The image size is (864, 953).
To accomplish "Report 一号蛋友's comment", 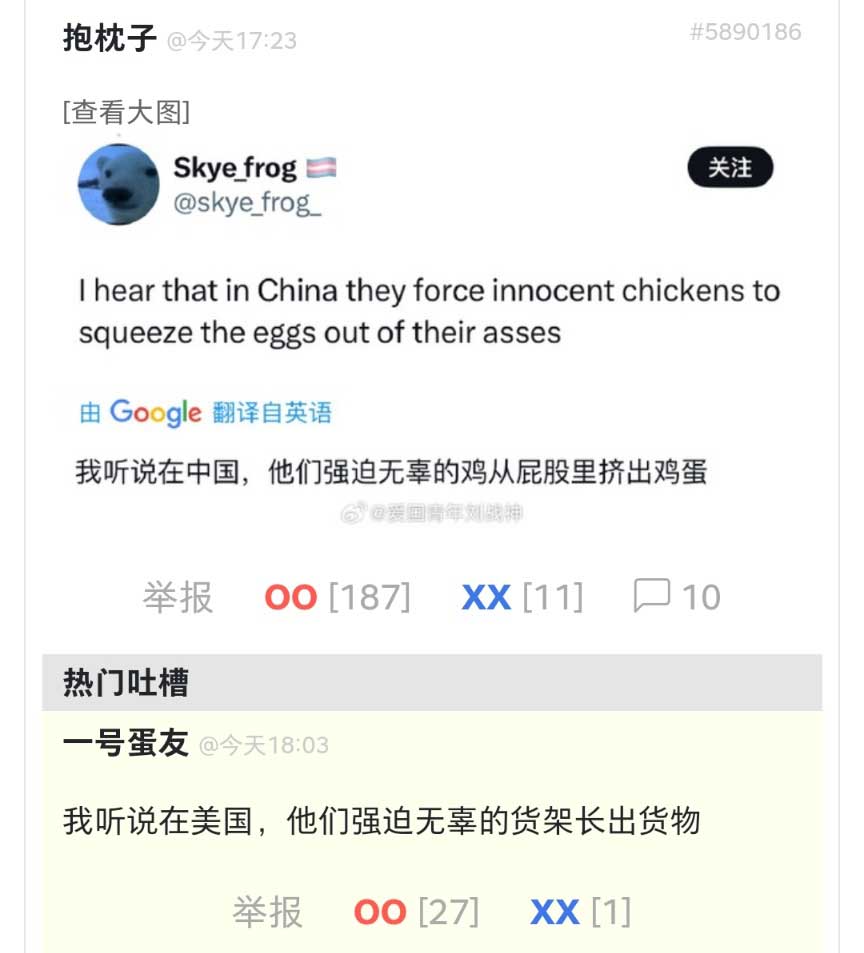I will tap(267, 911).
